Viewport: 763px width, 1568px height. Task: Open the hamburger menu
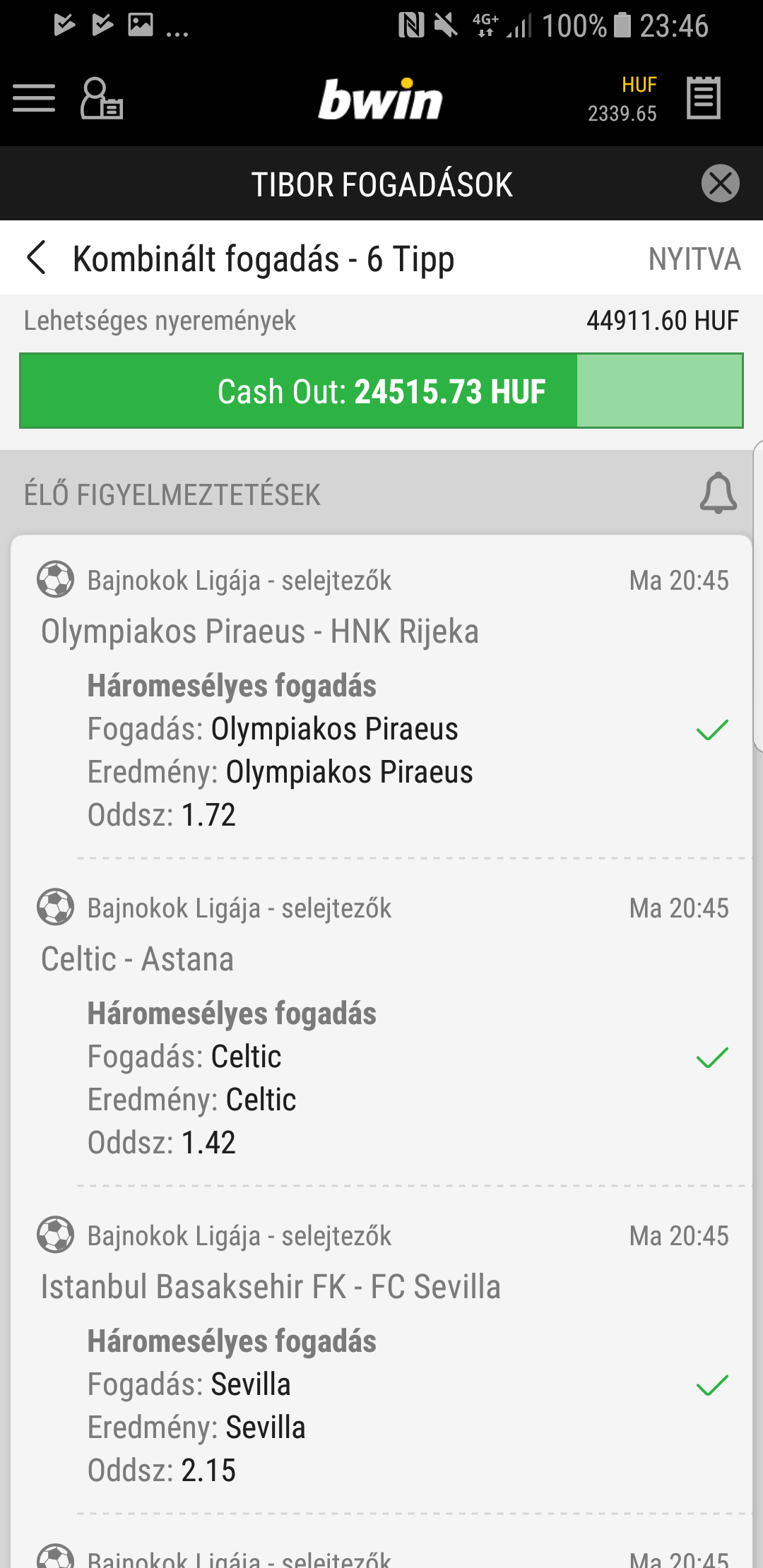click(34, 98)
